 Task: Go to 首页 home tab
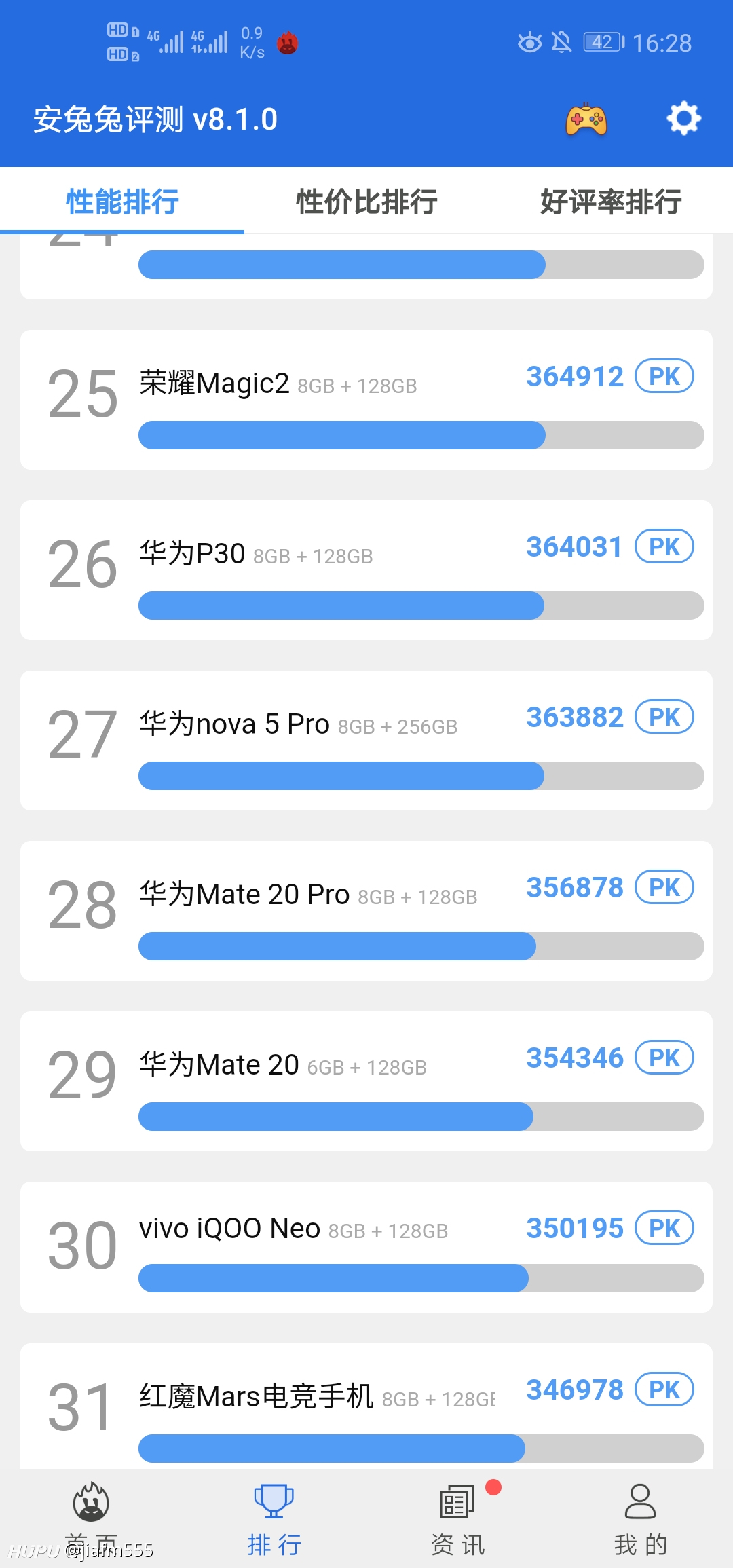pyautogui.click(x=92, y=1519)
